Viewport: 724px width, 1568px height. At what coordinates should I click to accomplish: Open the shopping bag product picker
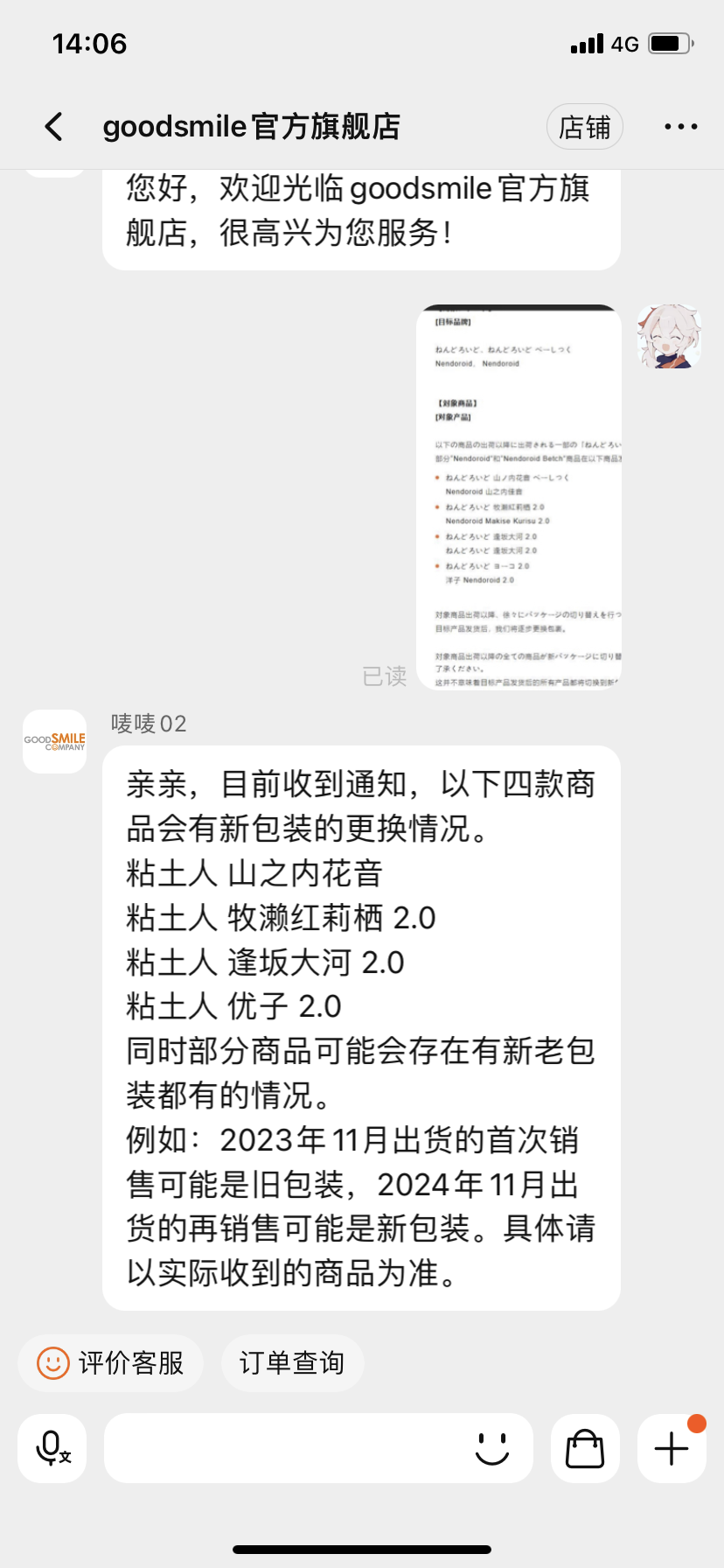point(585,1448)
